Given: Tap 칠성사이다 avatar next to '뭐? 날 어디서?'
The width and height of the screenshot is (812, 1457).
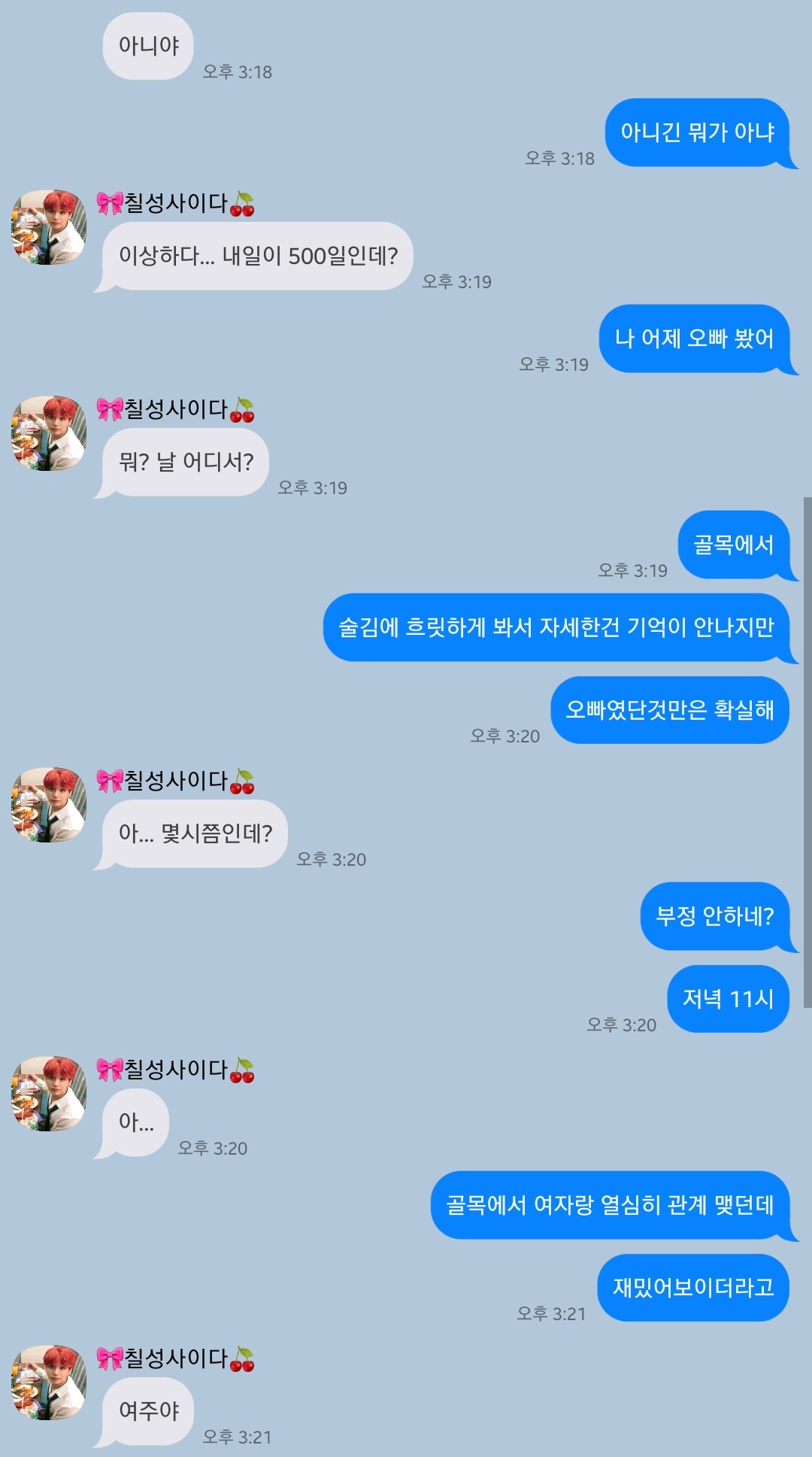Looking at the screenshot, I should [x=49, y=433].
